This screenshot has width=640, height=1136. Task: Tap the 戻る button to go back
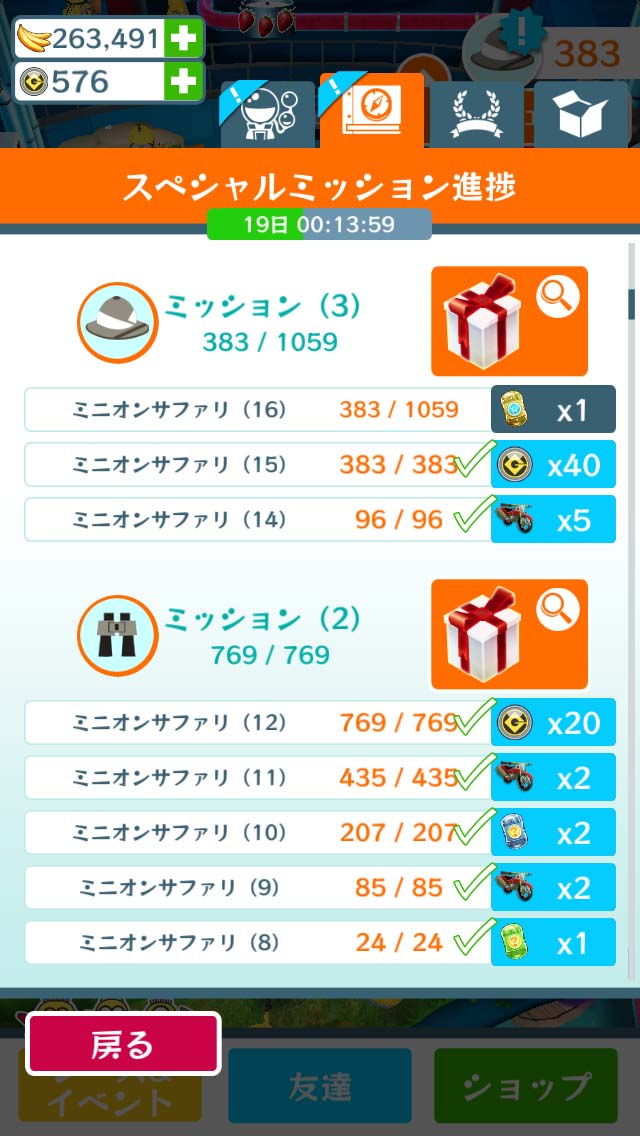[x=122, y=1044]
